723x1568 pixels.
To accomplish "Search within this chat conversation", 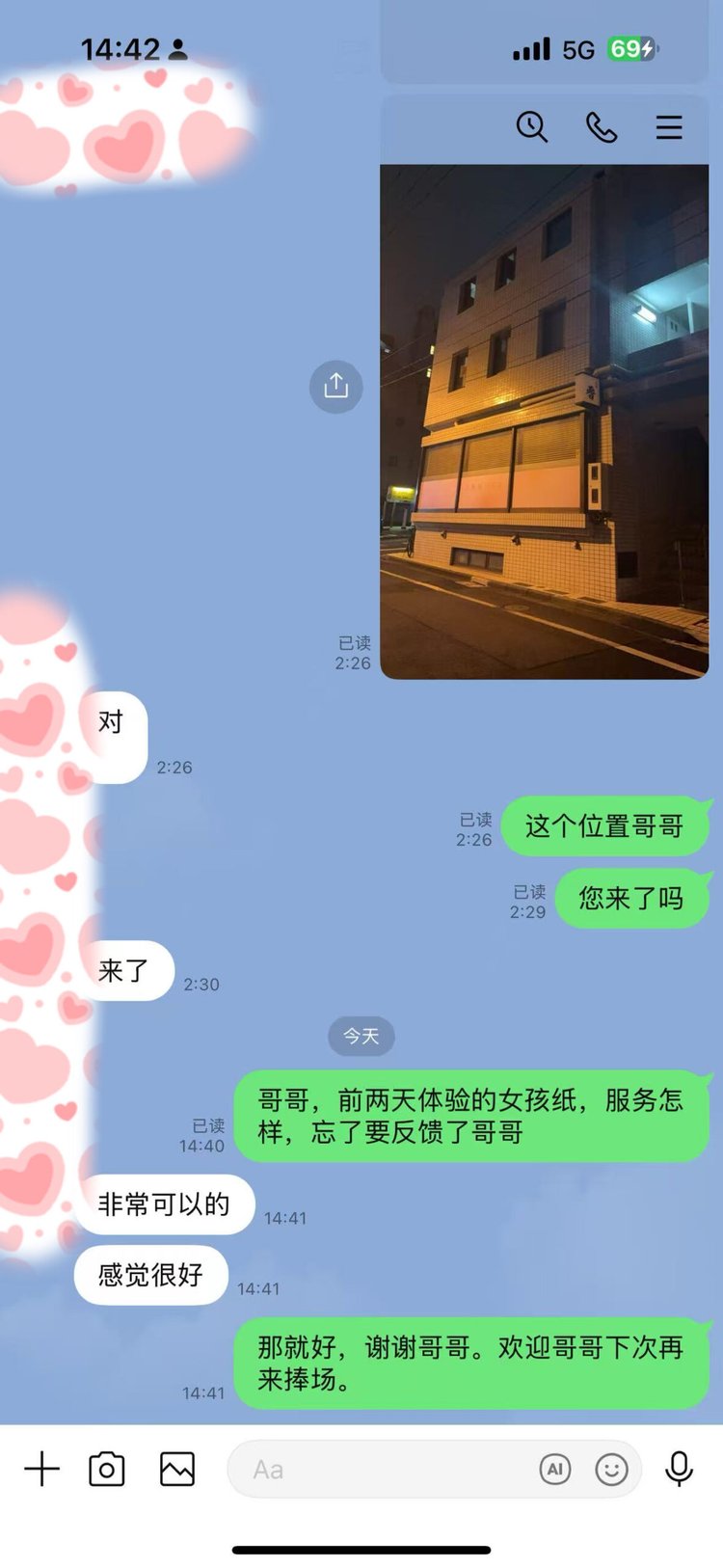I will 531,127.
